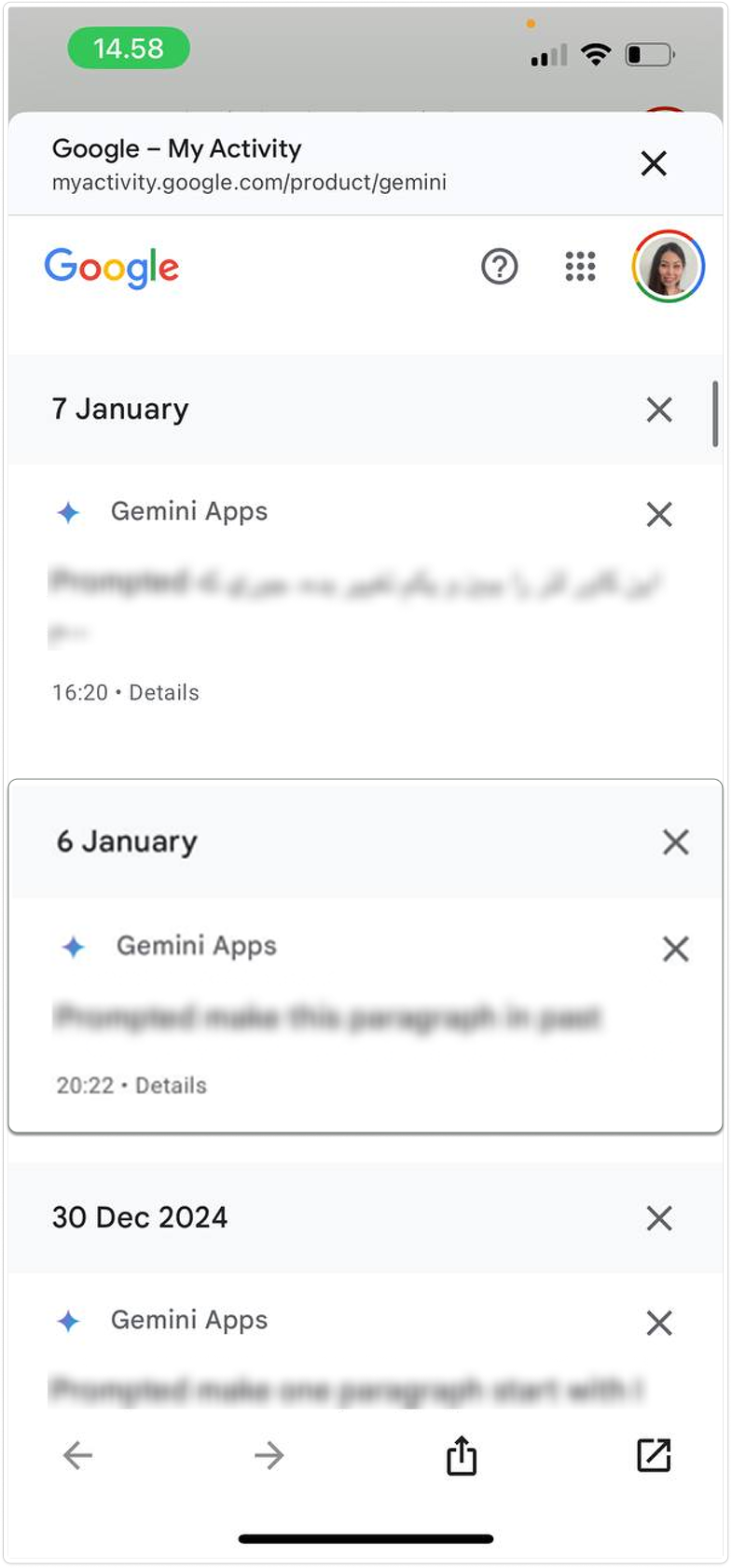Open this page in external browser
This screenshot has width=732, height=1568.
(x=654, y=1455)
